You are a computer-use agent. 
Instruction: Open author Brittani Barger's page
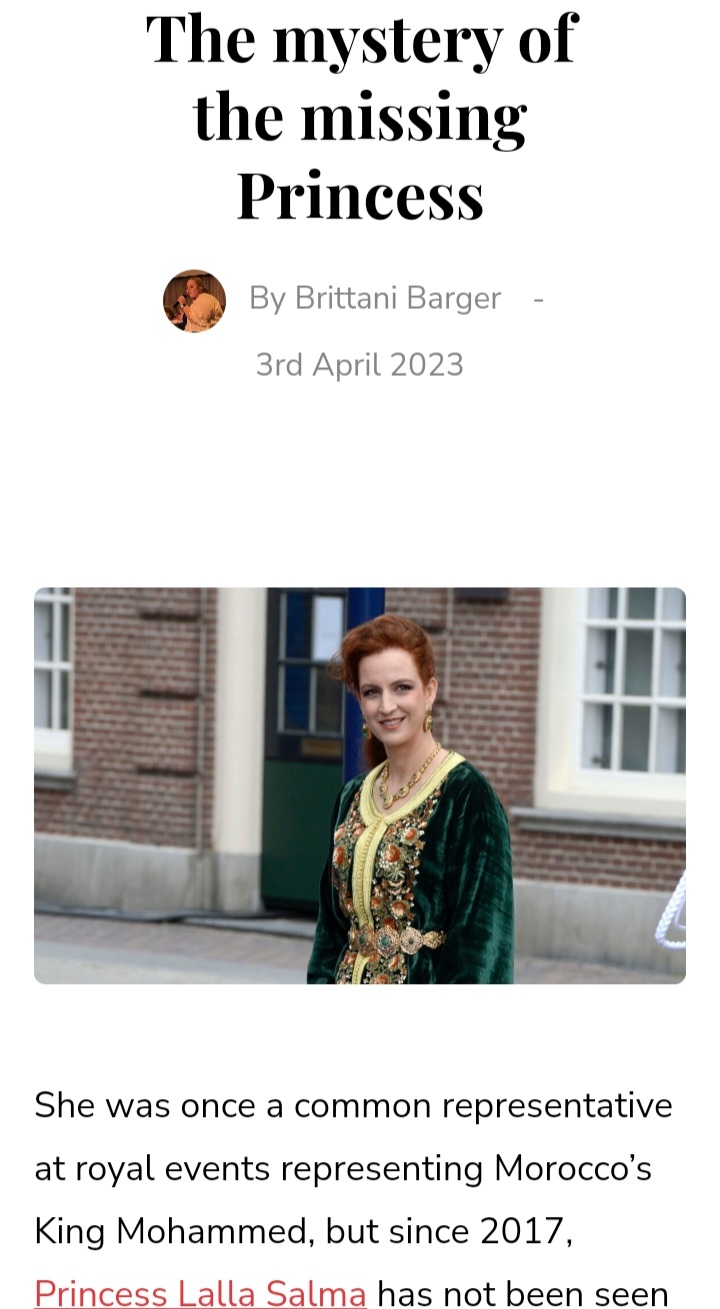398,298
